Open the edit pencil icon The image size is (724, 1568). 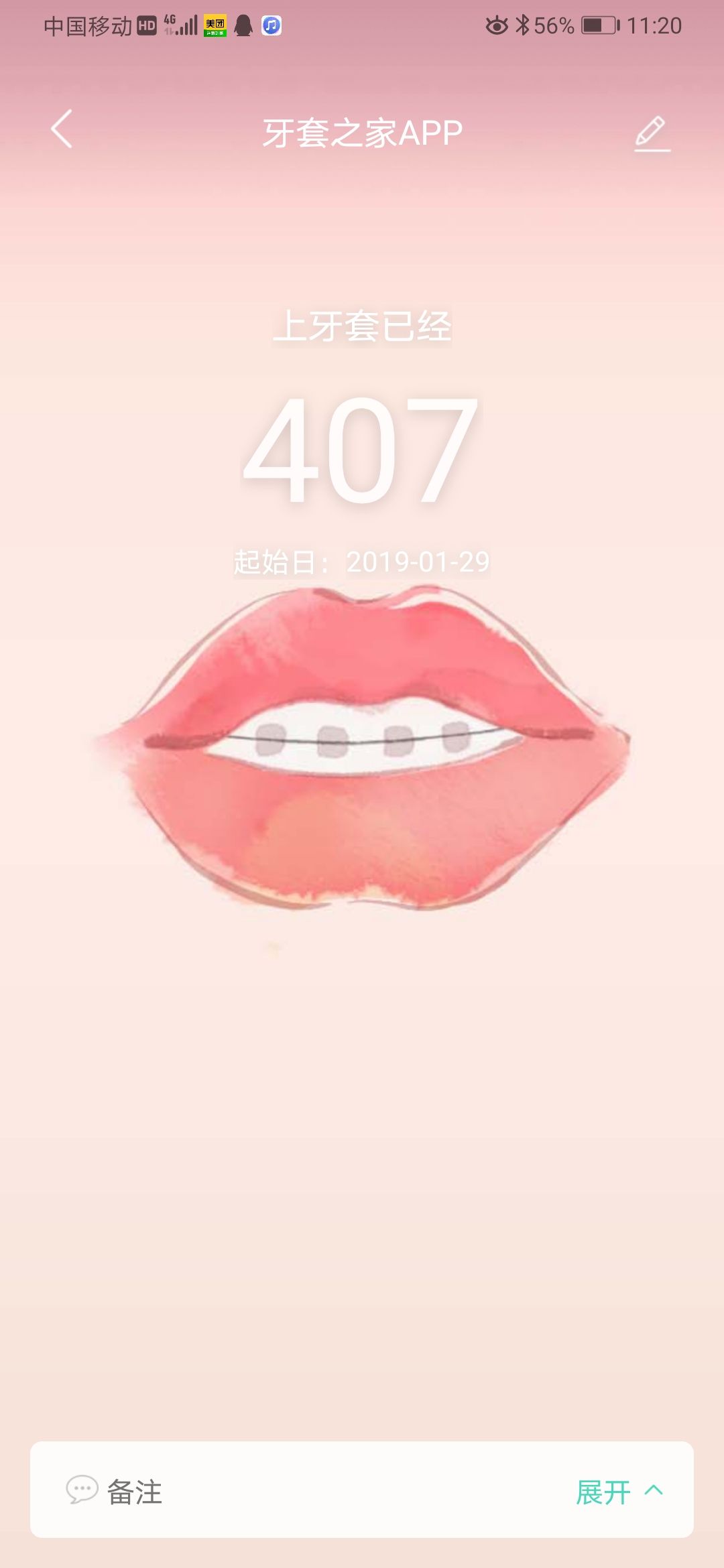[x=651, y=133]
